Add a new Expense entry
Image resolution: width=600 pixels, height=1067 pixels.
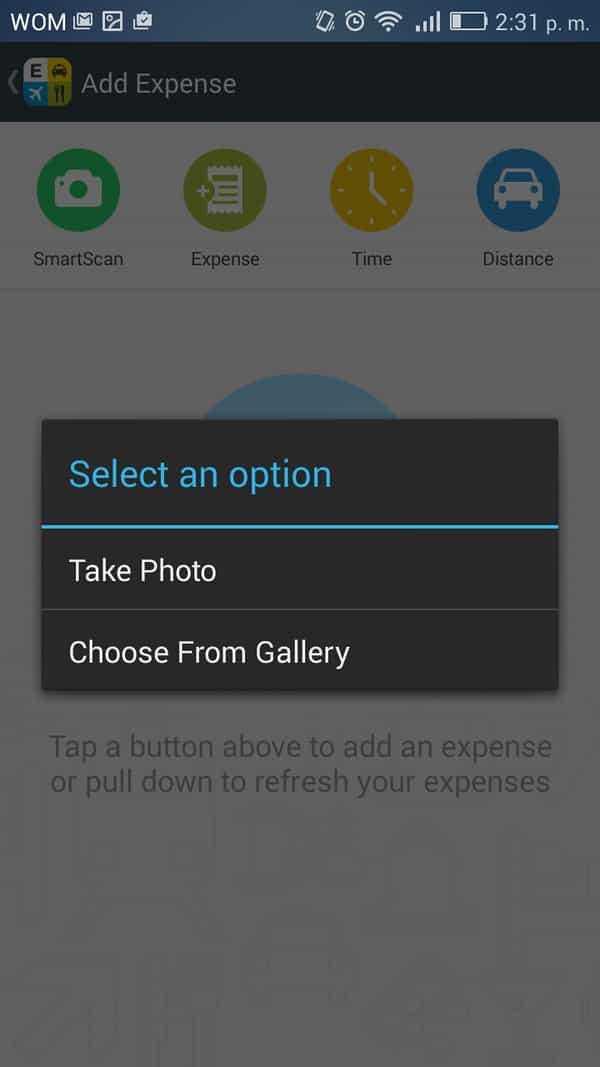tap(225, 191)
